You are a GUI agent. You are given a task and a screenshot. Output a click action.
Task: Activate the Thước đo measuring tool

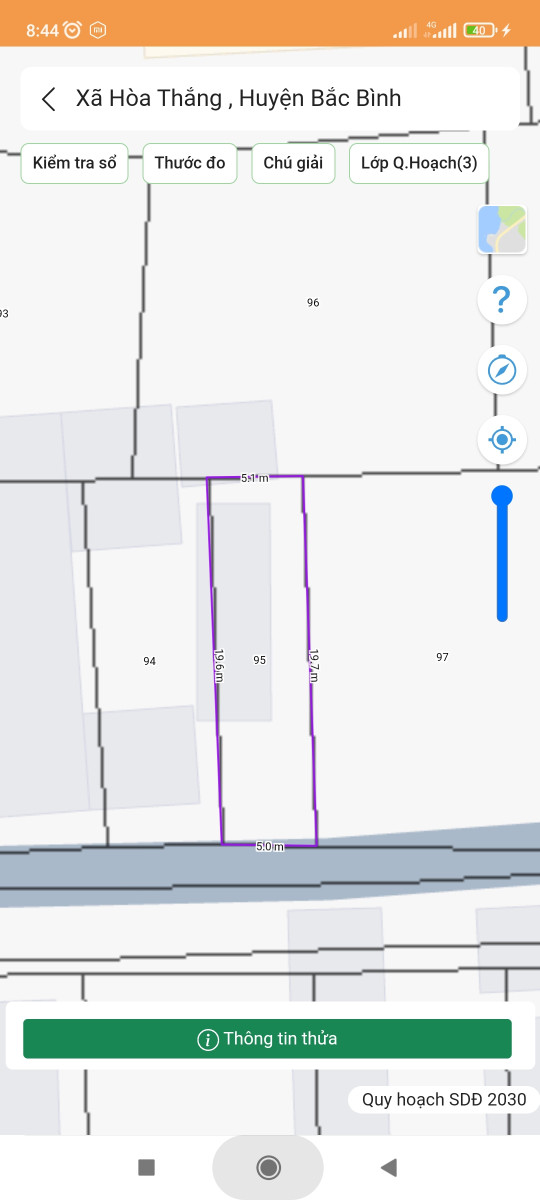[x=190, y=163]
